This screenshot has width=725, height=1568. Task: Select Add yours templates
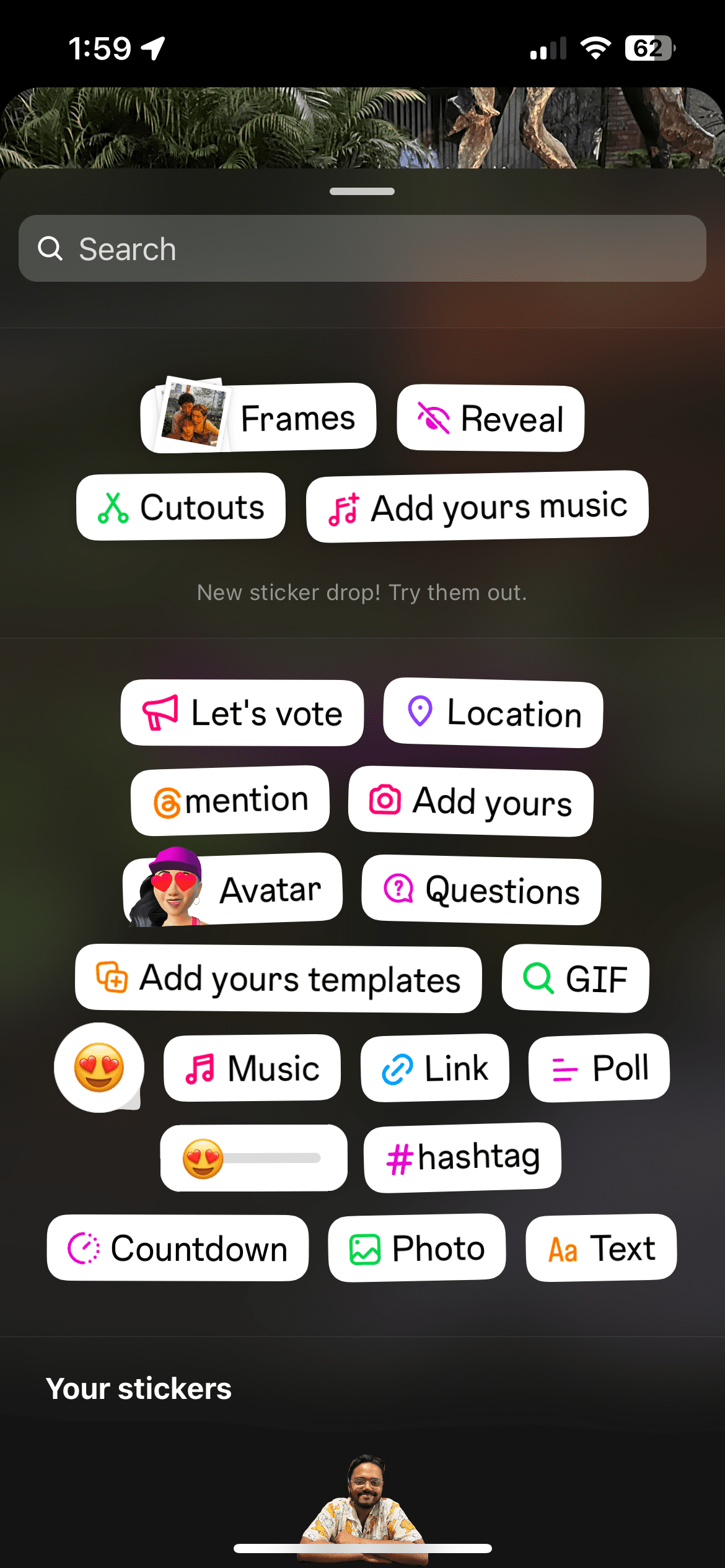(x=278, y=979)
